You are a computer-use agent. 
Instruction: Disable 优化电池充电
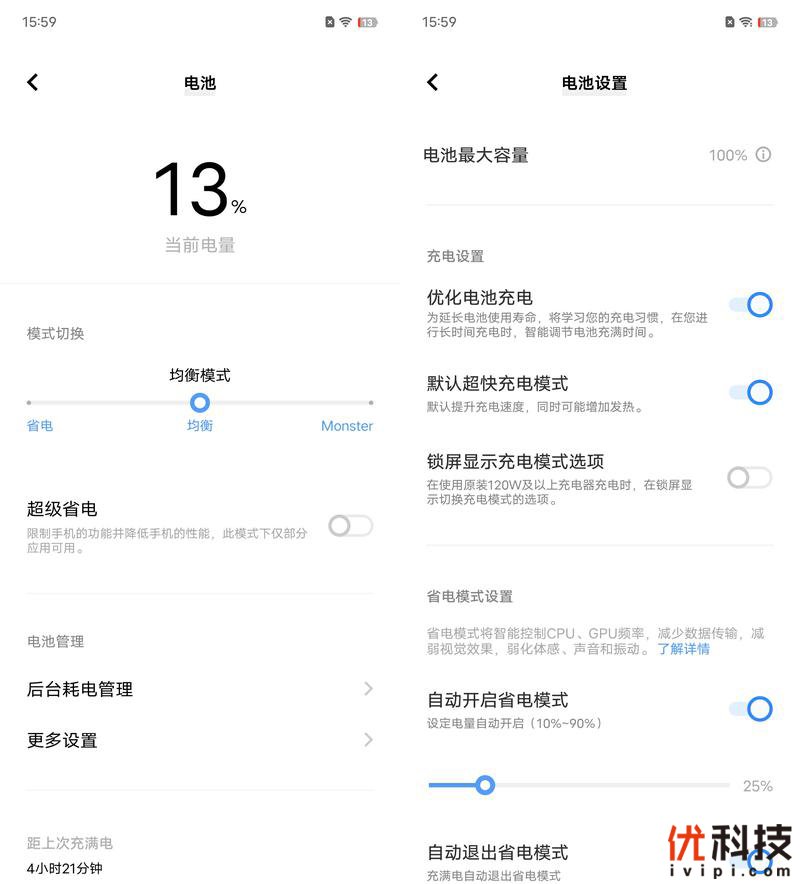tap(750, 305)
